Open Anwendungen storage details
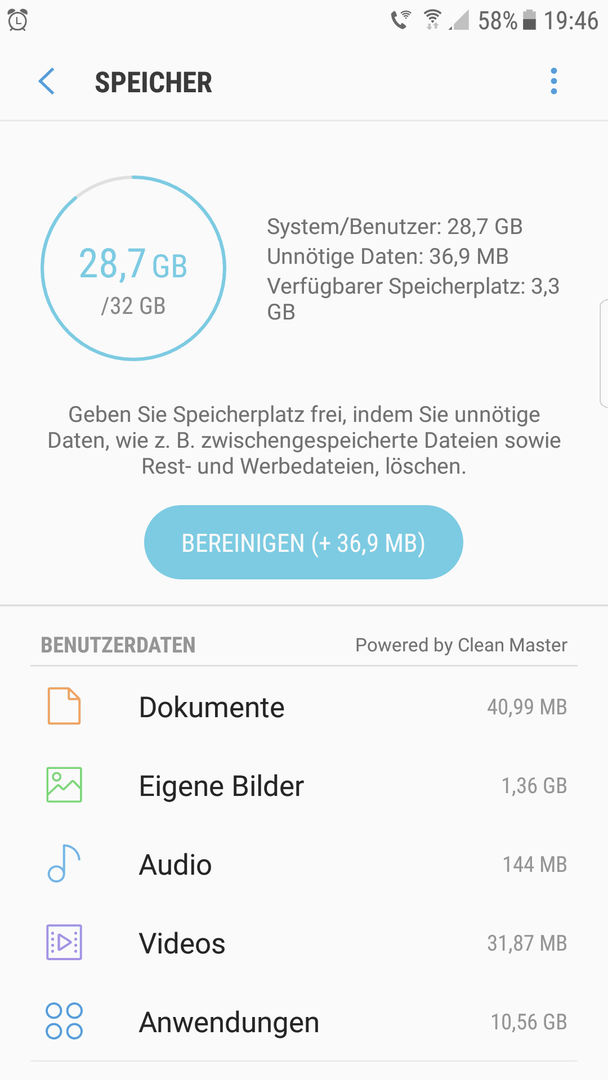The image size is (608, 1080). tap(304, 1021)
